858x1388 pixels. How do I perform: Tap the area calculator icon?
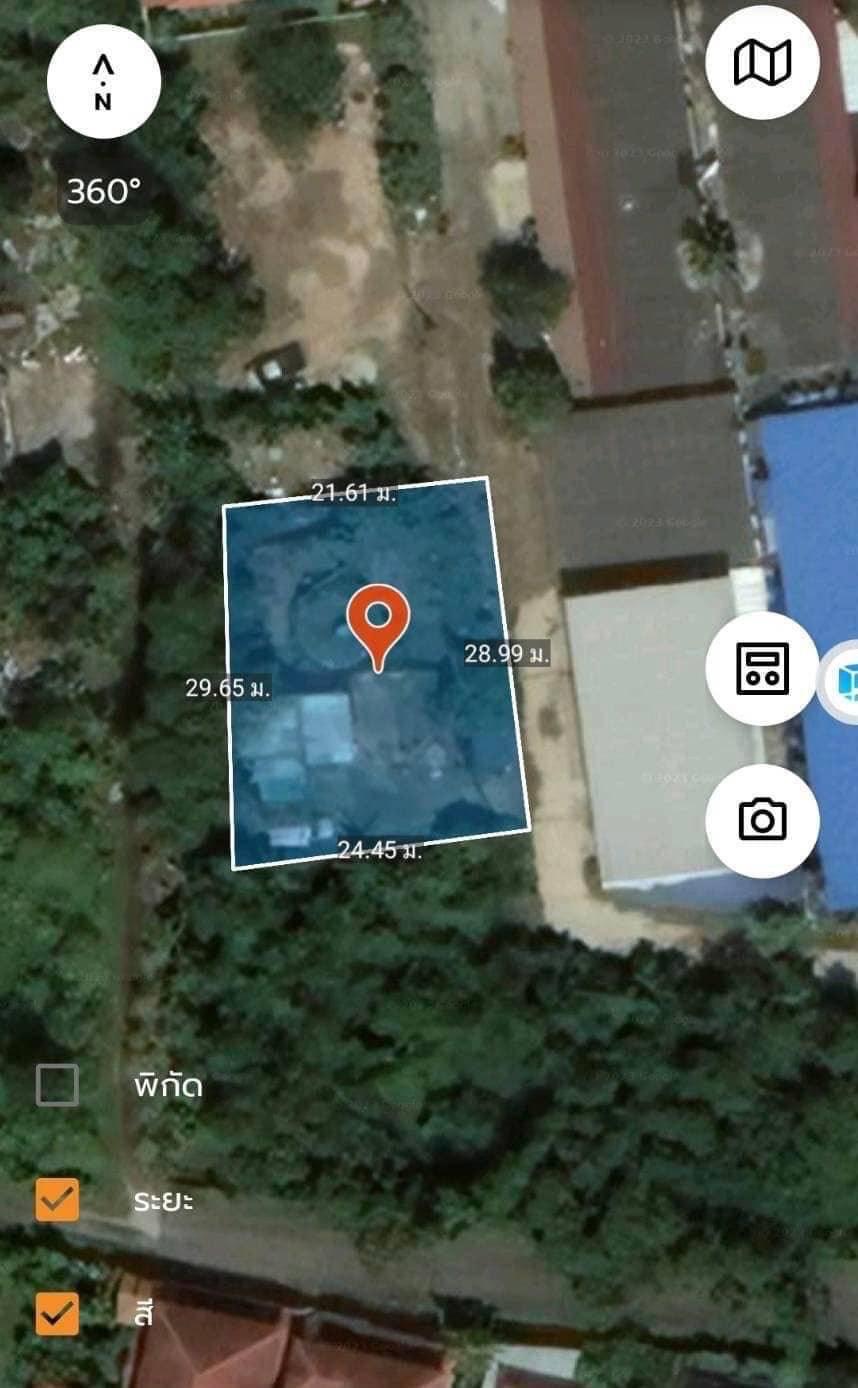pos(762,668)
